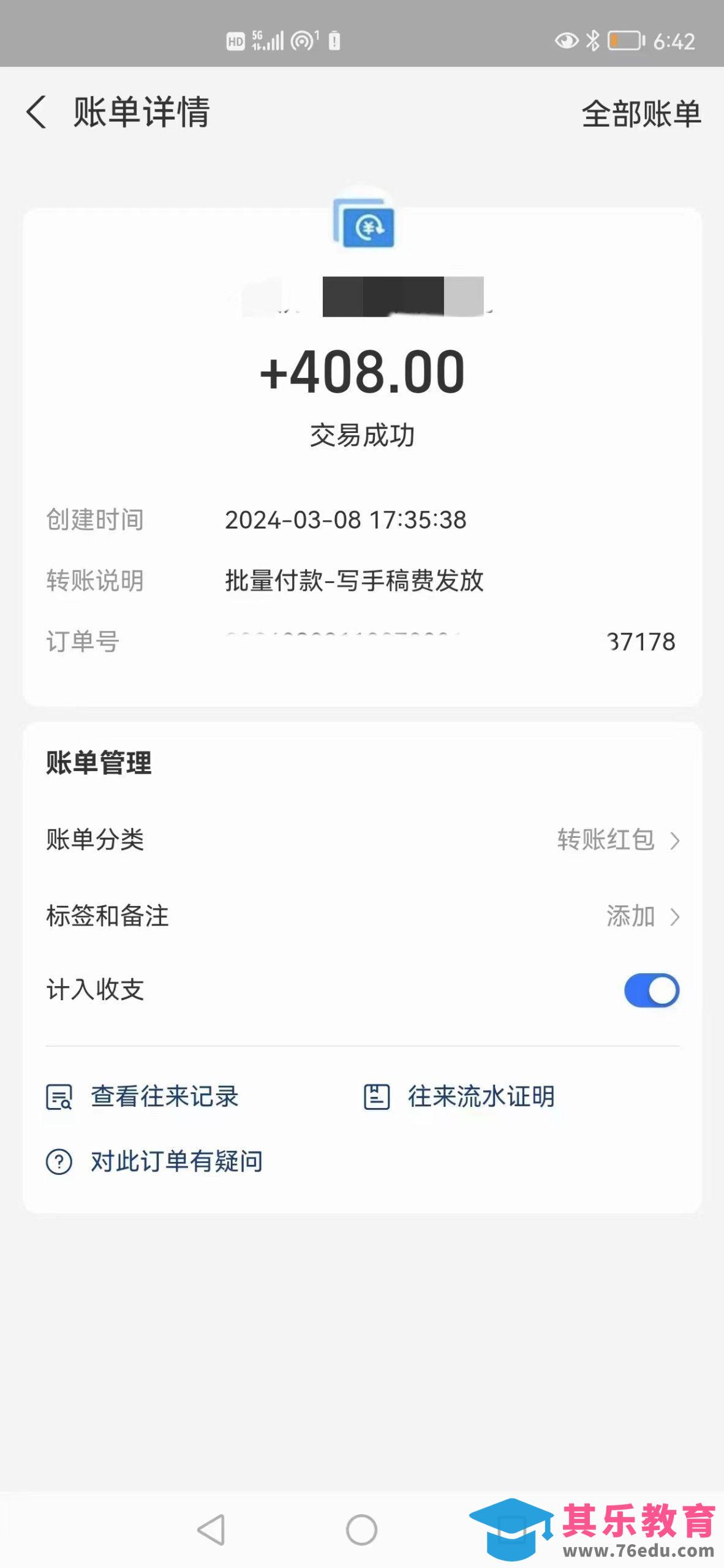Tap system back navigation triangle

tap(211, 1530)
